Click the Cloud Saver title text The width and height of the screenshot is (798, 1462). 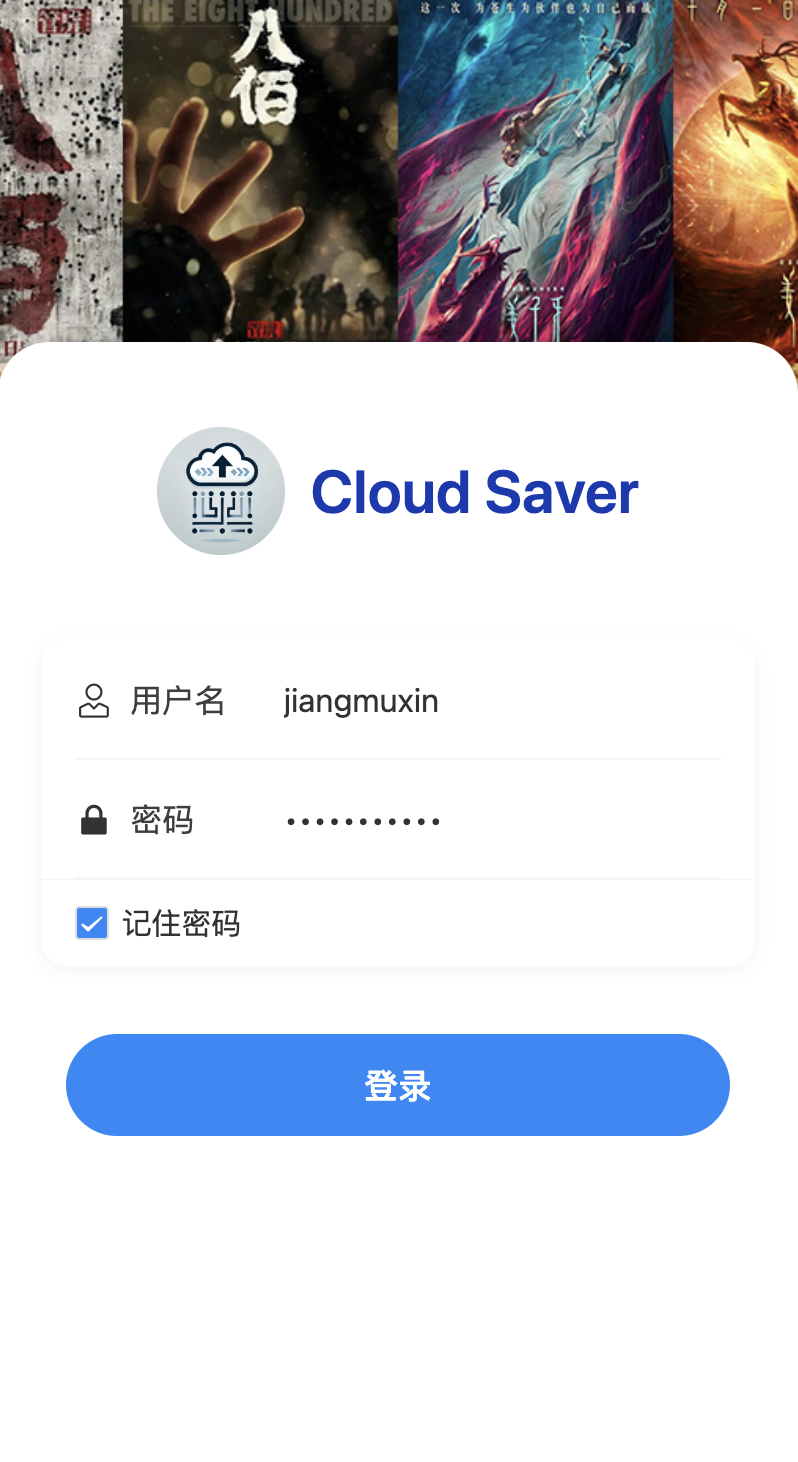(475, 491)
